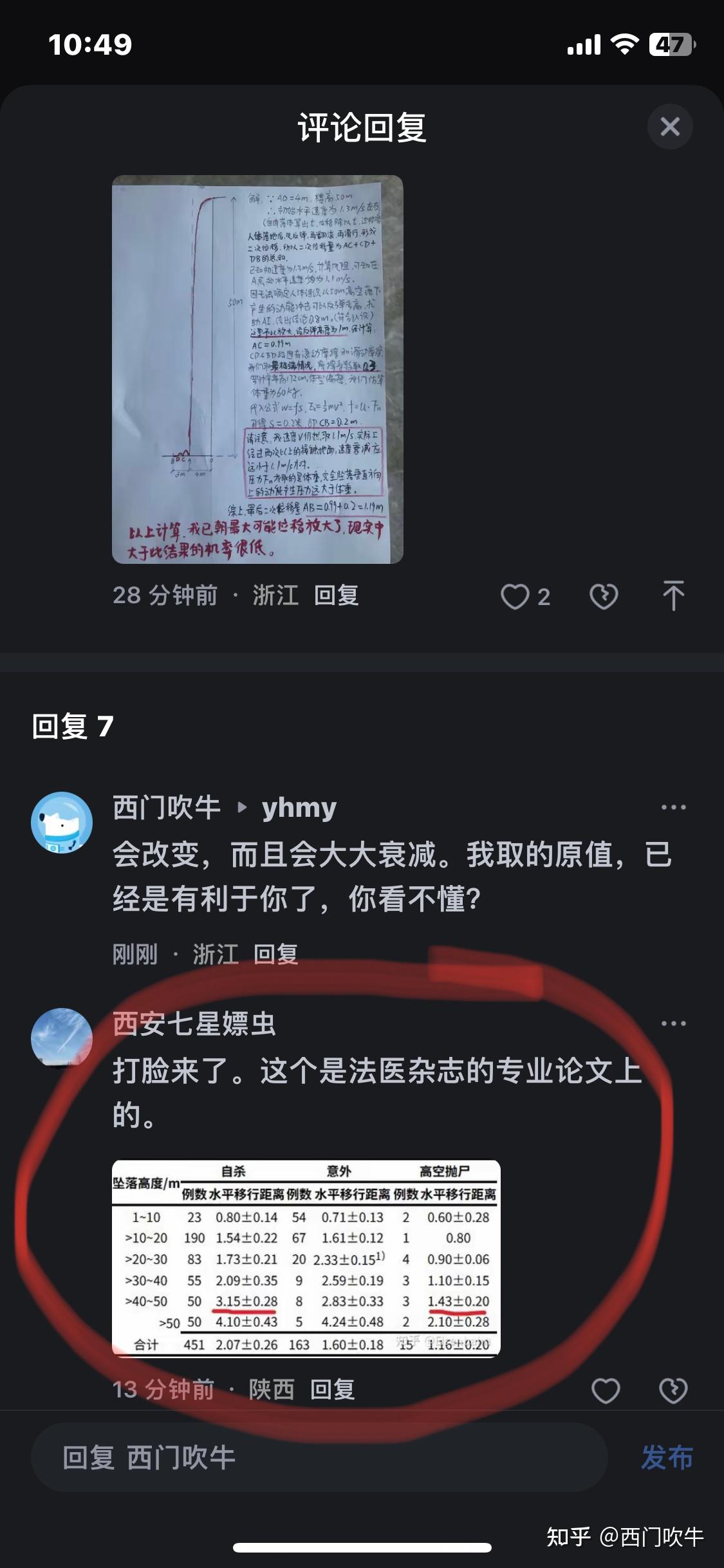Dislike the top comment
This screenshot has height=1568, width=724.
pyautogui.click(x=604, y=597)
